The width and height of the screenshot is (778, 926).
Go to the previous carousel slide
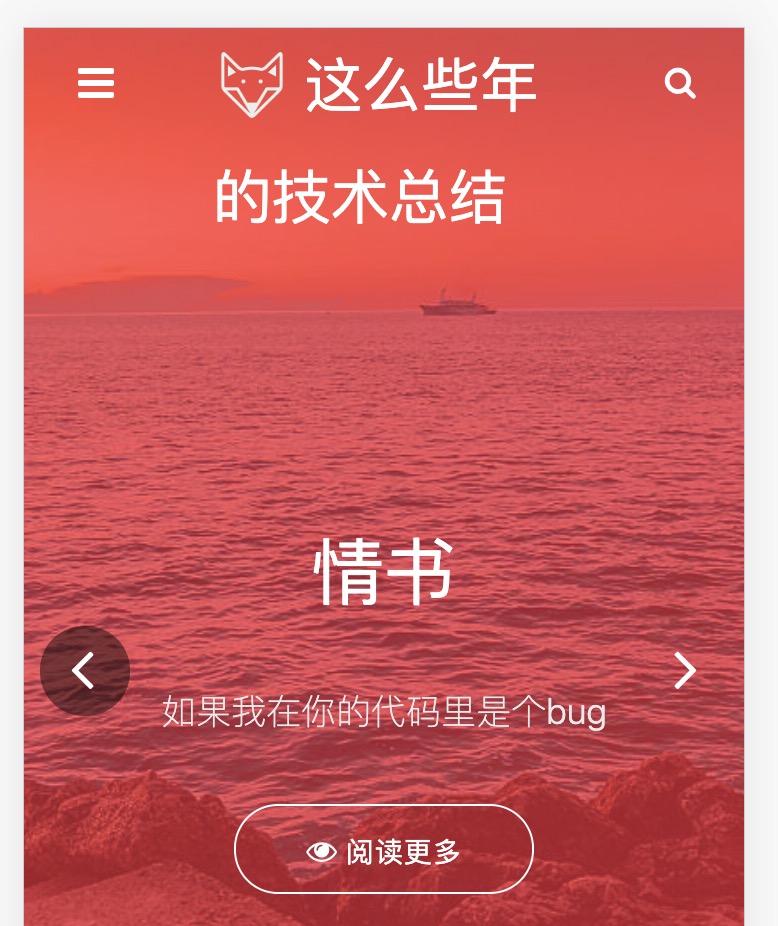click(x=85, y=671)
